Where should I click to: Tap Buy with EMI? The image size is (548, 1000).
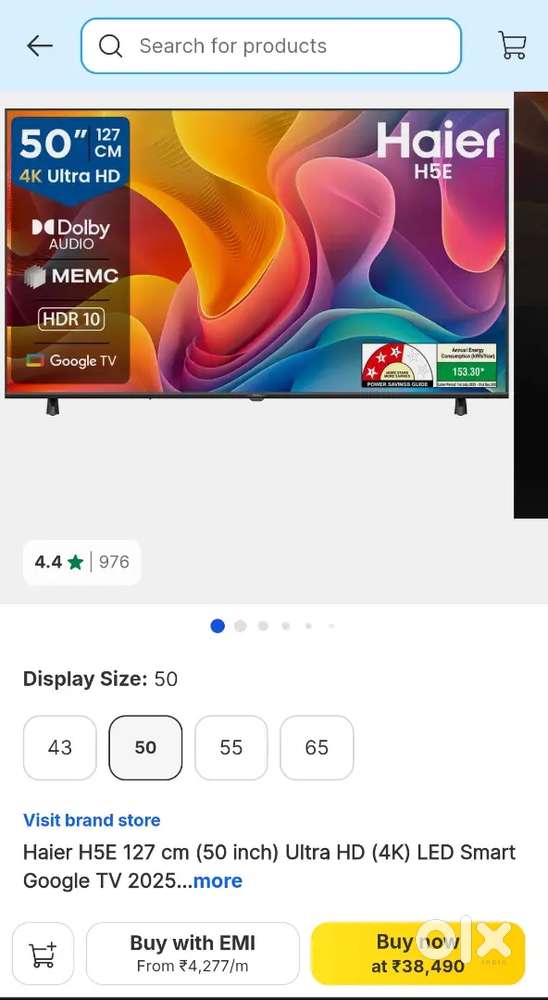click(x=193, y=953)
